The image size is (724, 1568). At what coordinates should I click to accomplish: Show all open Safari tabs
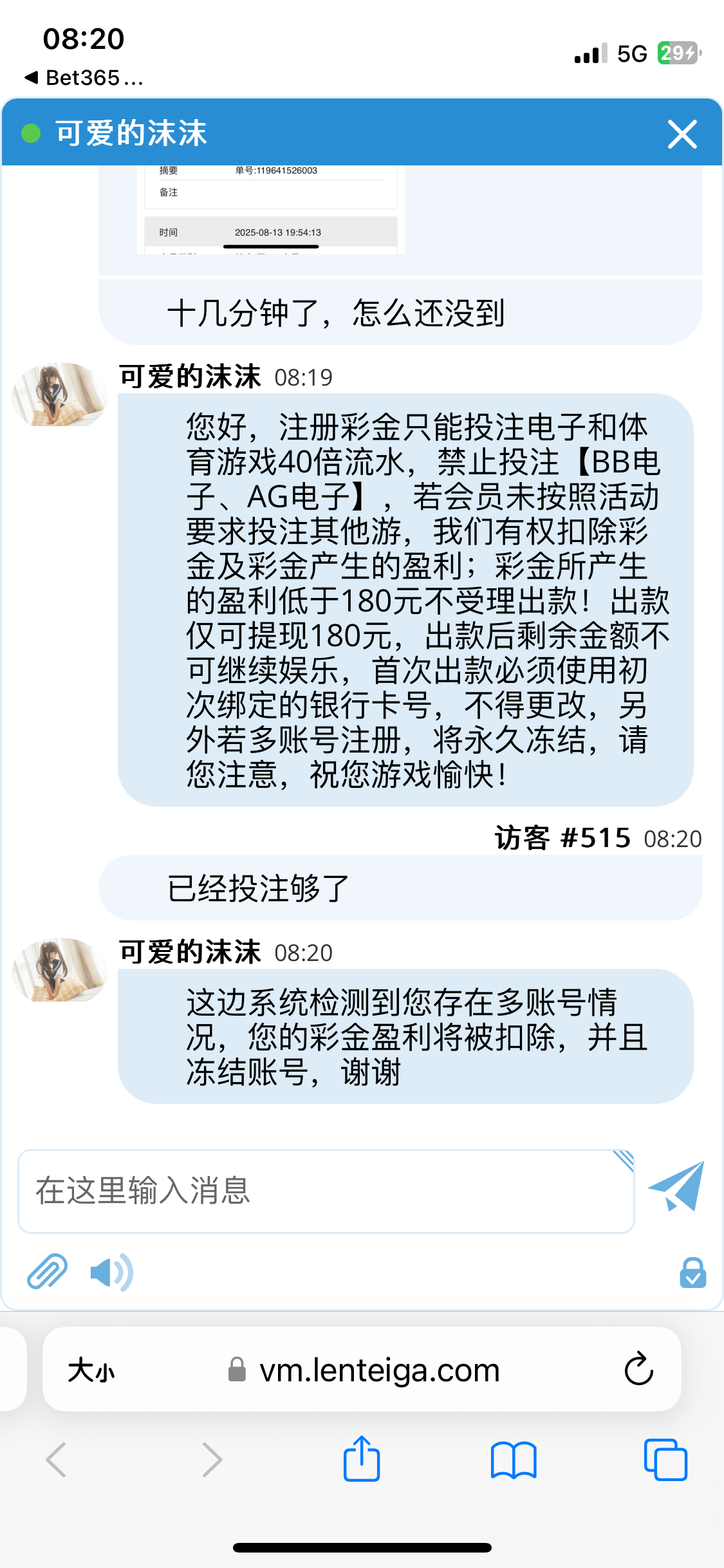(x=665, y=1459)
